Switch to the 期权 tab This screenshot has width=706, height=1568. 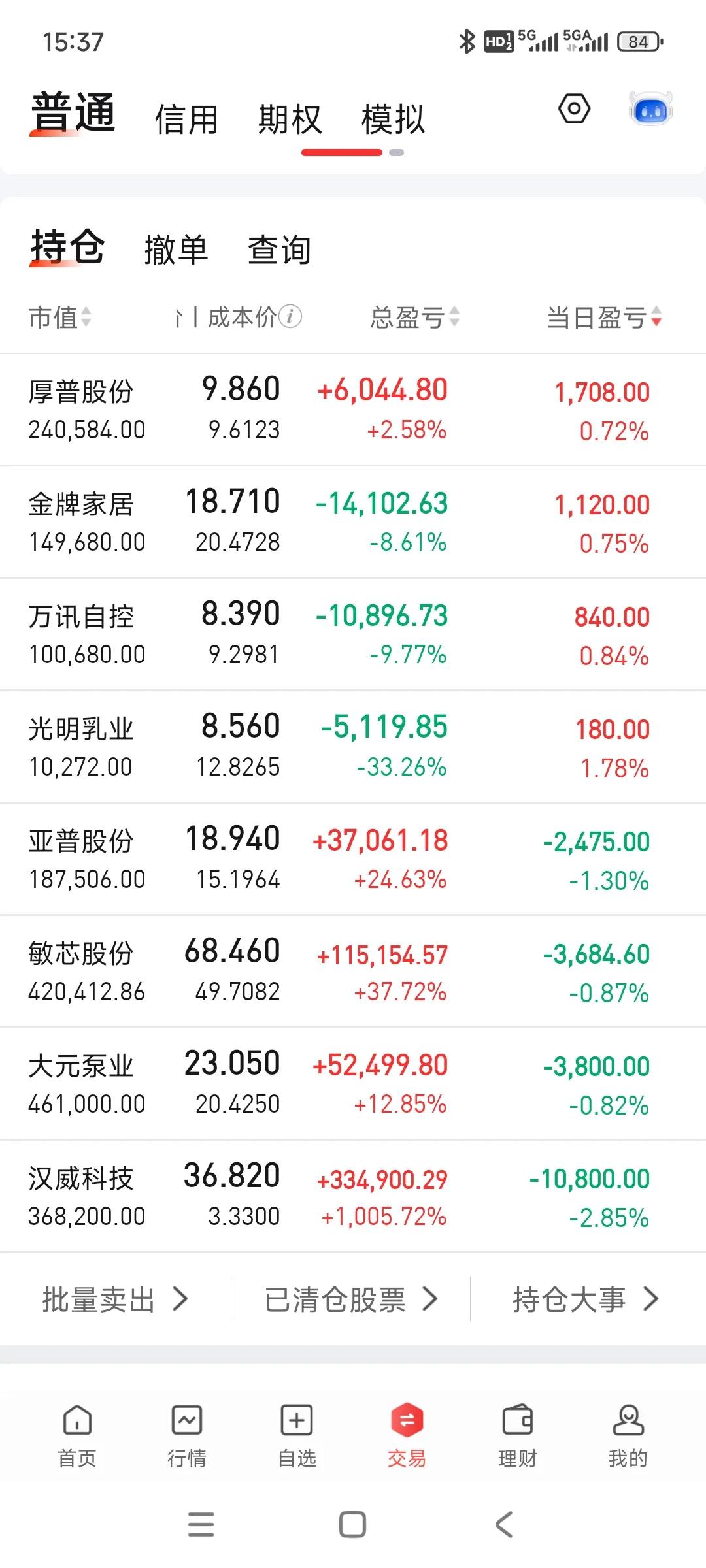point(290,120)
